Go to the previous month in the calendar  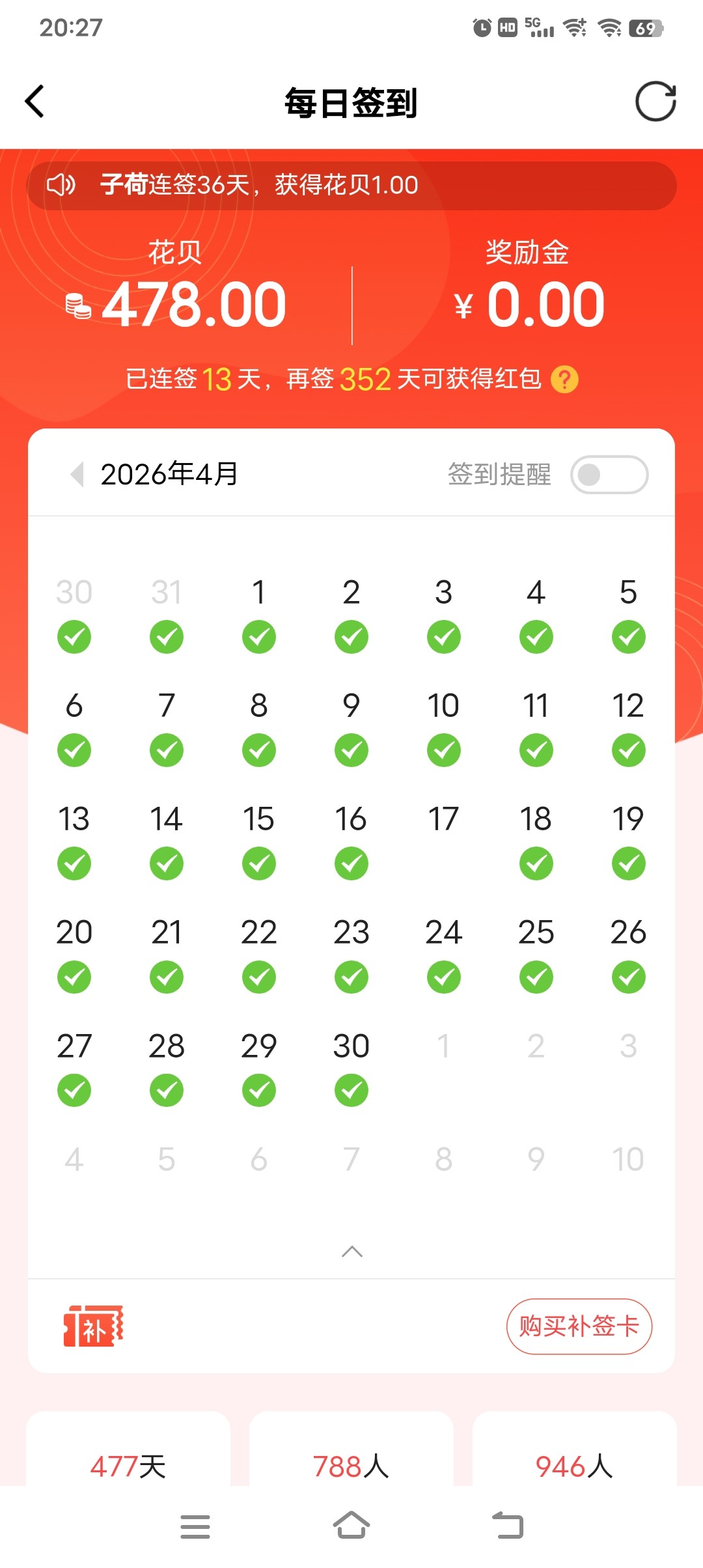point(77,474)
